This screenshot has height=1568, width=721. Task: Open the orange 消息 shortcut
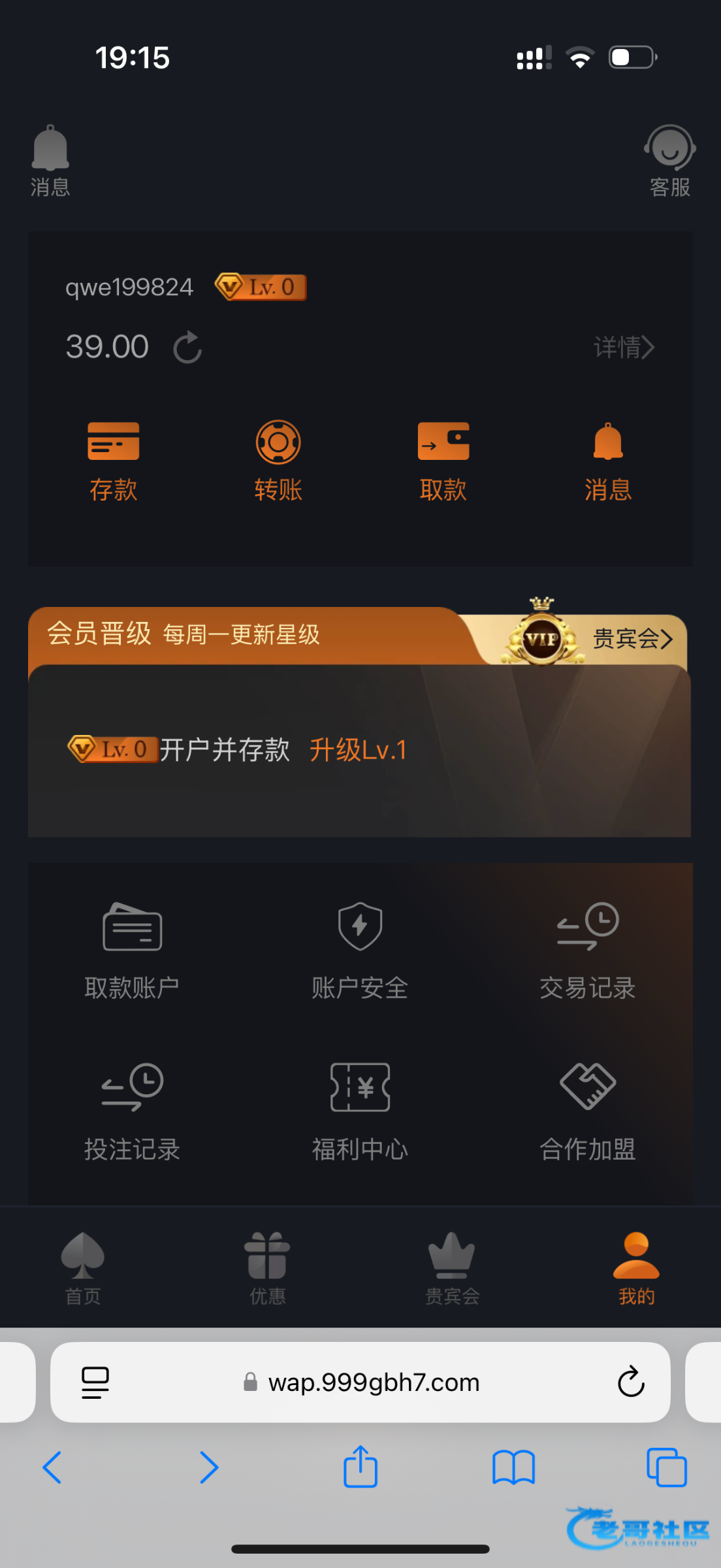point(607,461)
